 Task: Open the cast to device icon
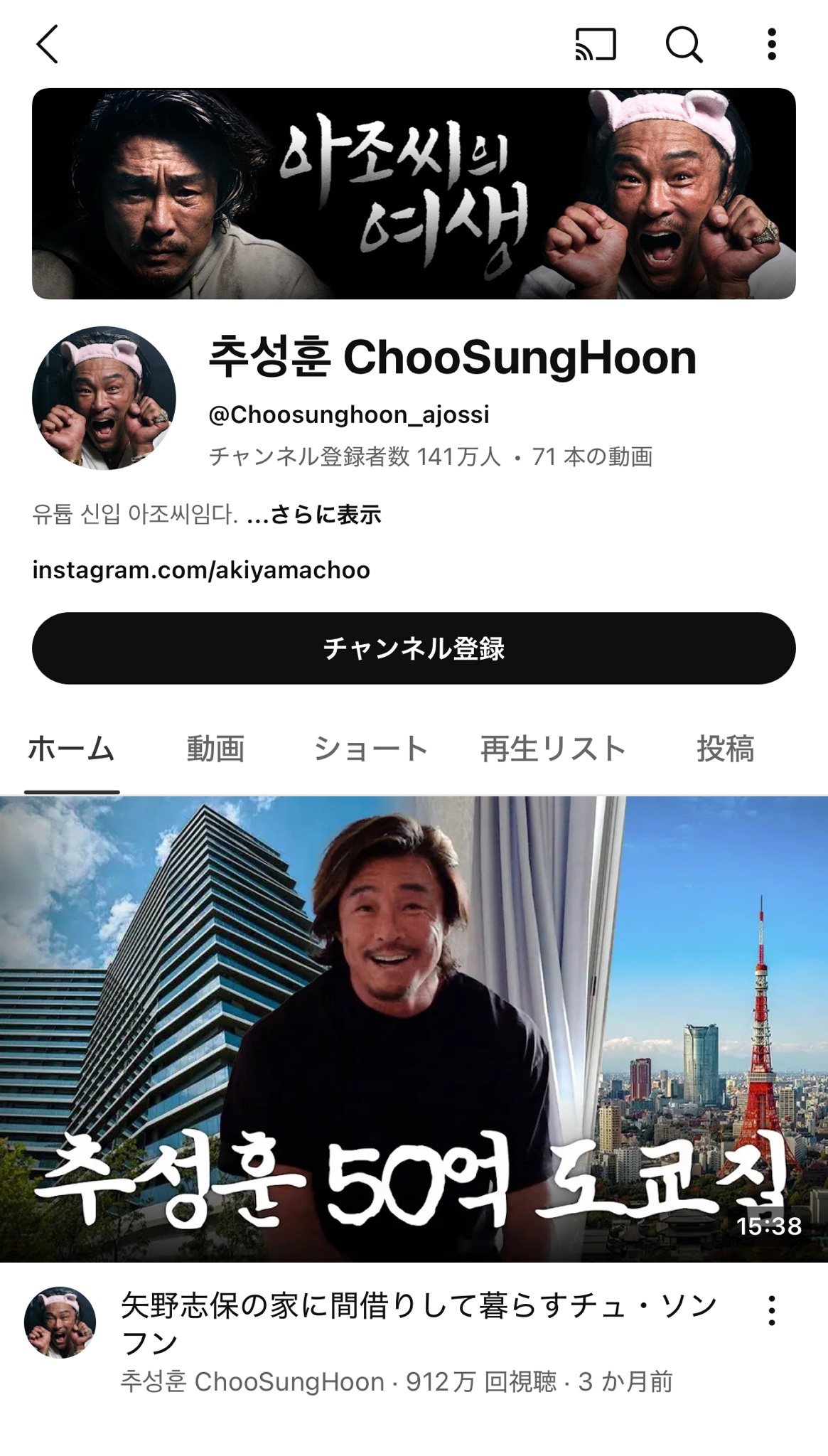(595, 45)
